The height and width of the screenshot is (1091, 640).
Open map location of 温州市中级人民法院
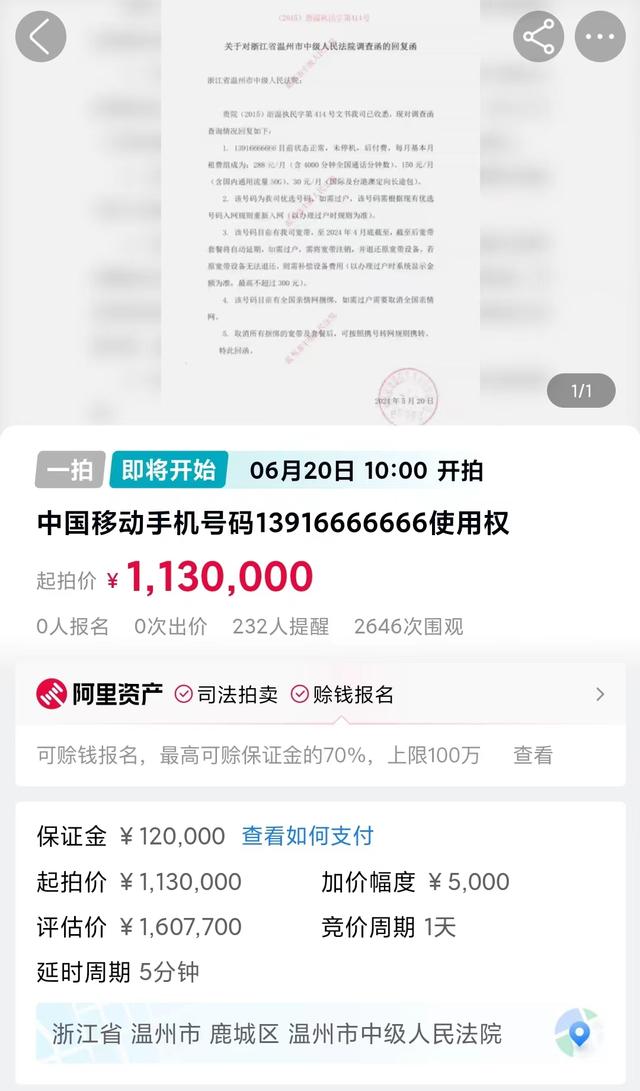579,1033
